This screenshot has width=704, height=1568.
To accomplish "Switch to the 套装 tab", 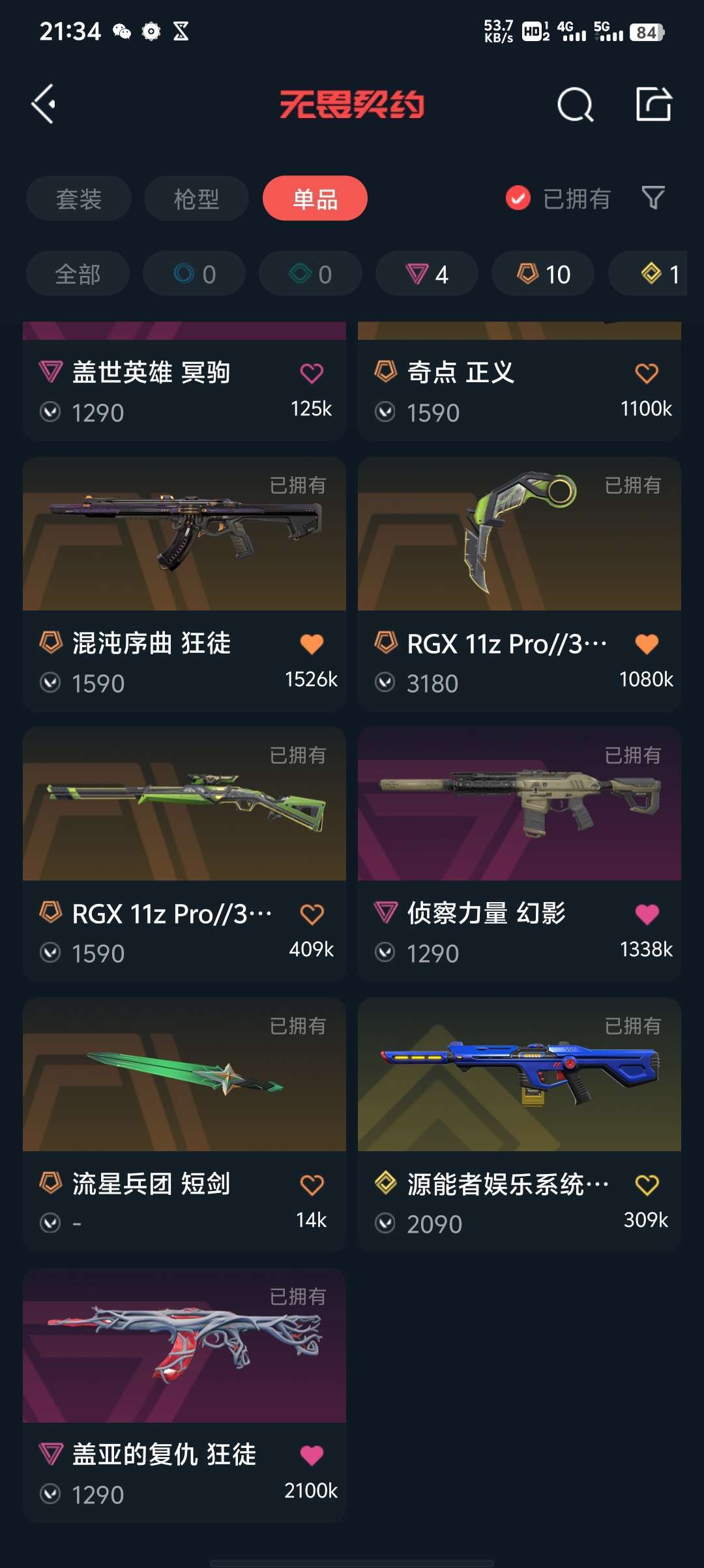I will [79, 198].
